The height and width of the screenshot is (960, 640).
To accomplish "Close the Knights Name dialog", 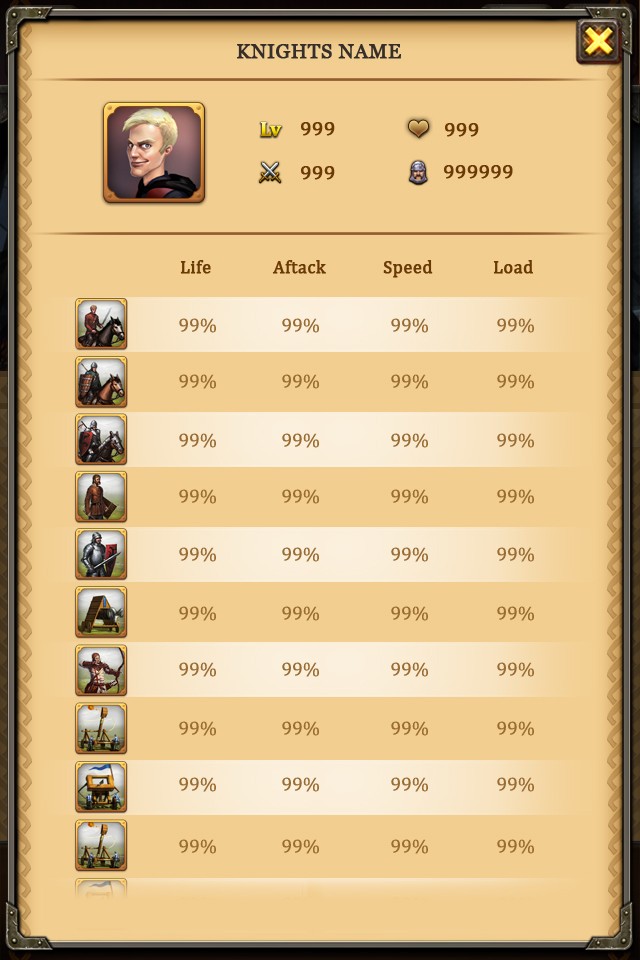I will coord(598,41).
